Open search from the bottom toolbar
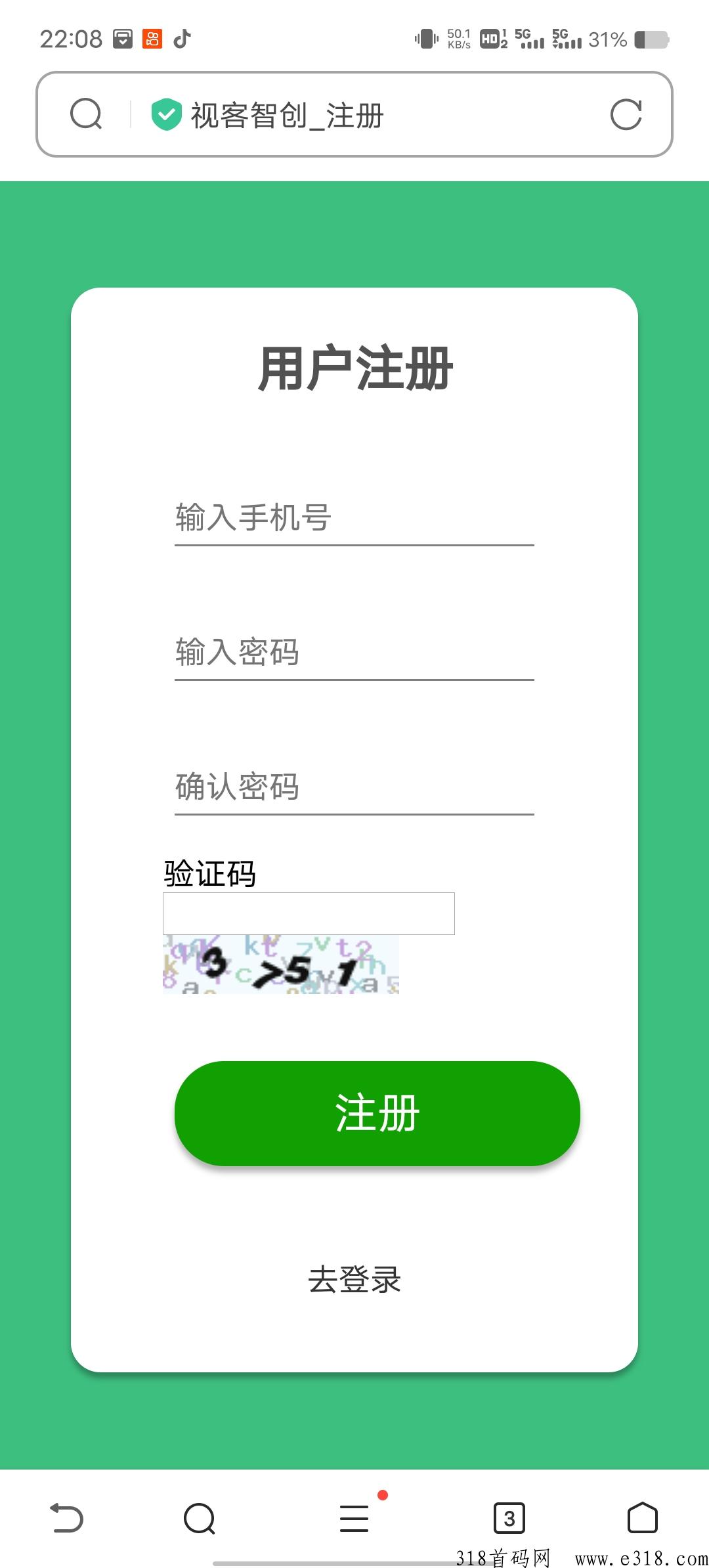Viewport: 709px width, 1568px height. point(200,1518)
